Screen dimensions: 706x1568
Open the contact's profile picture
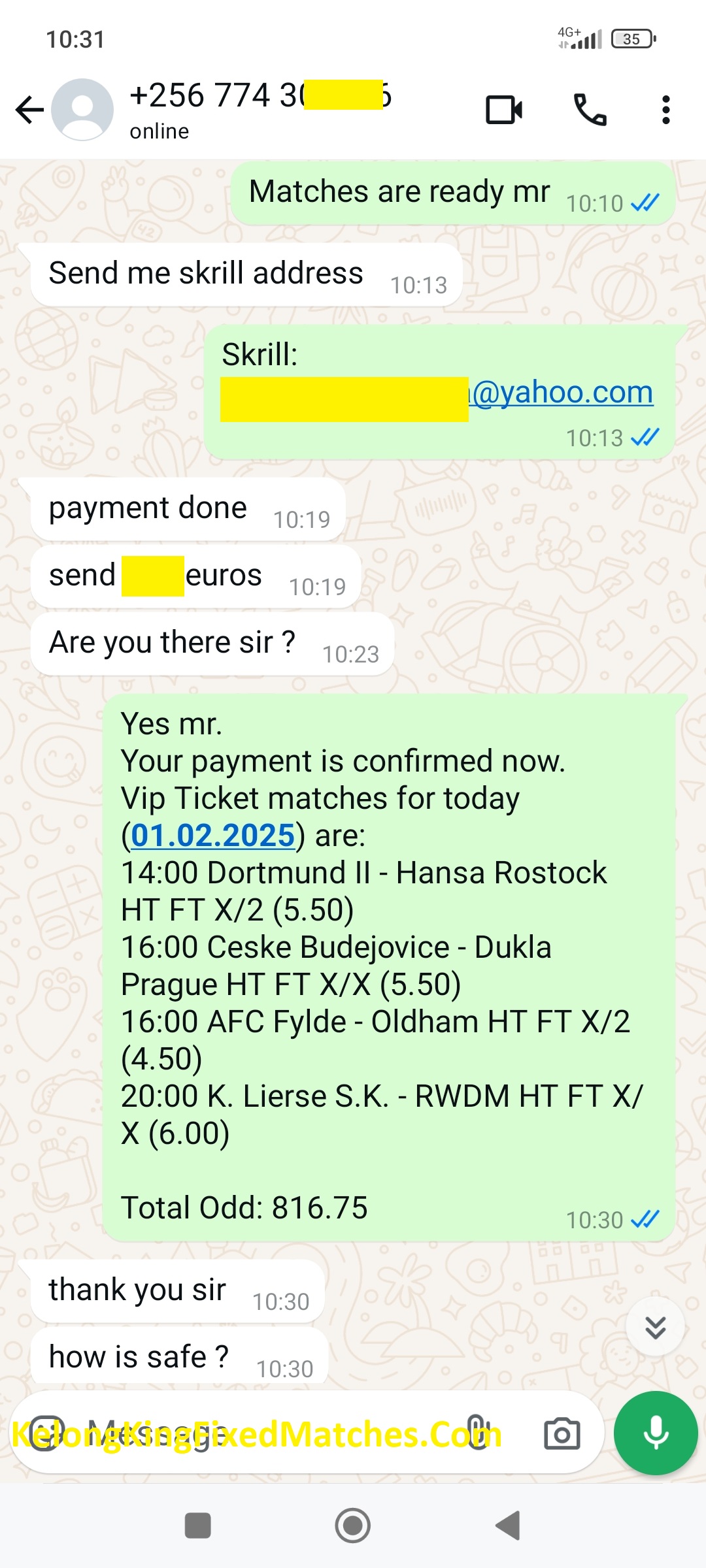82,110
